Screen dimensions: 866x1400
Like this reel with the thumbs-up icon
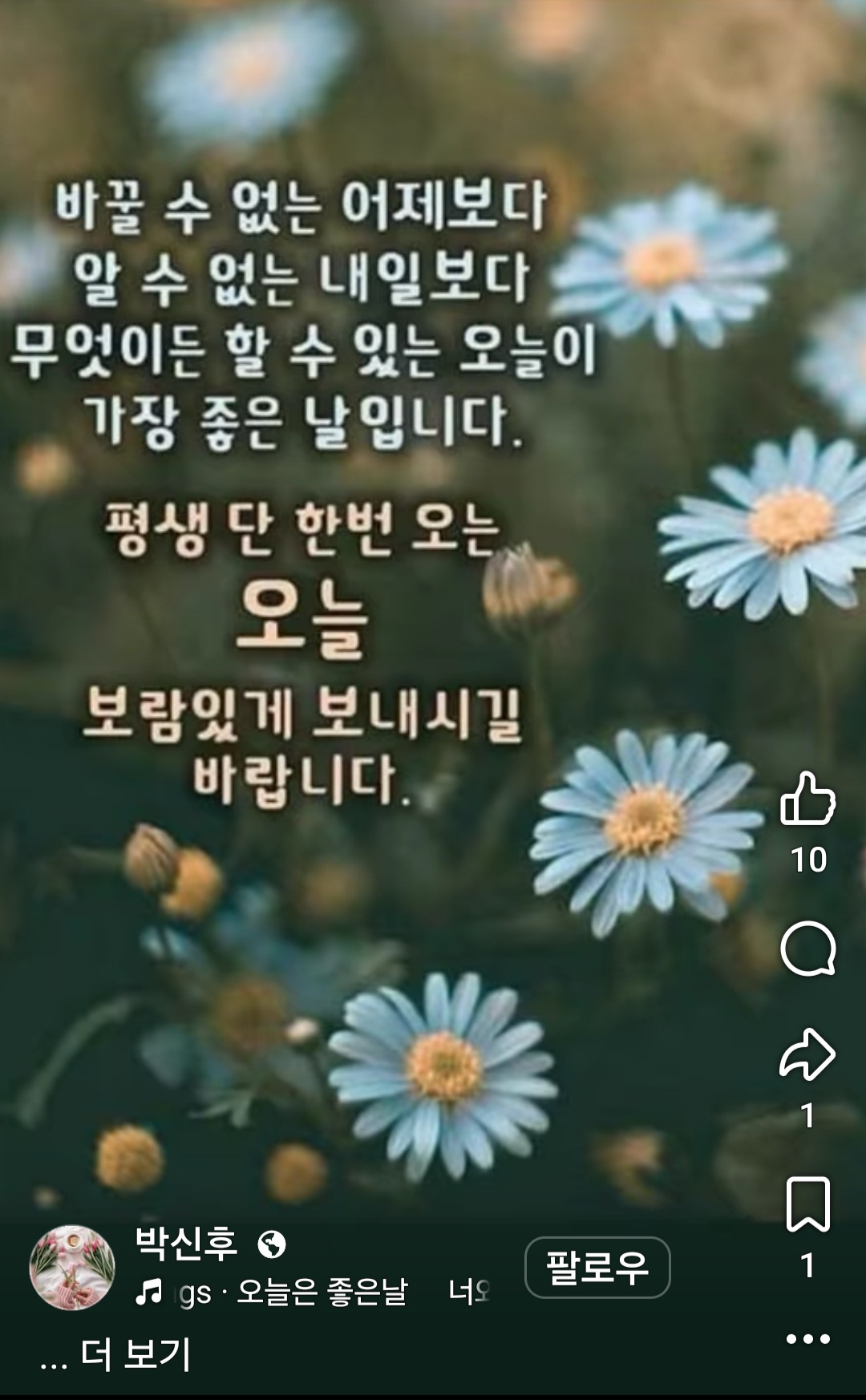tap(807, 799)
